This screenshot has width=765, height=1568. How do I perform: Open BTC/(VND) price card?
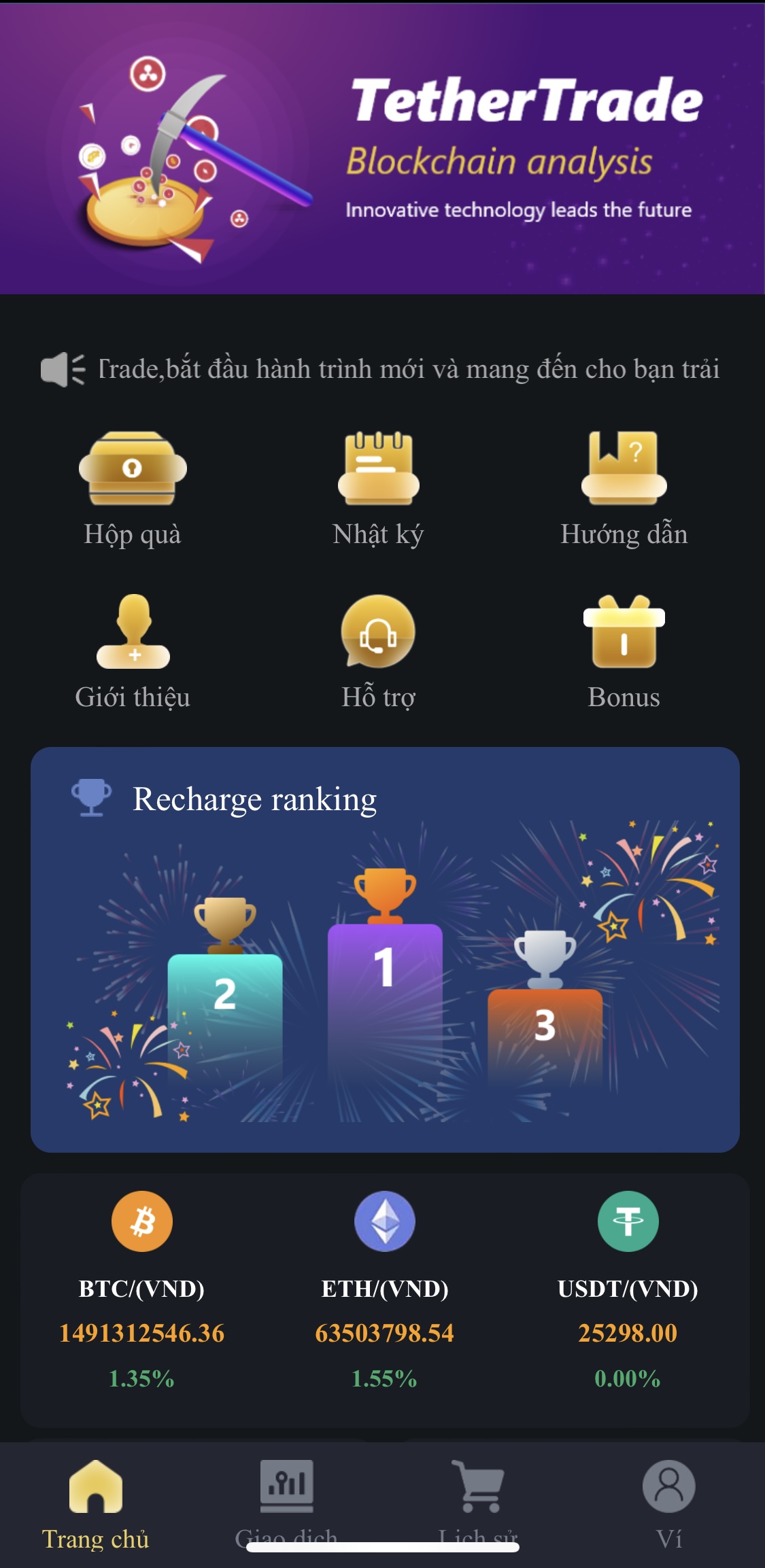(x=141, y=1288)
